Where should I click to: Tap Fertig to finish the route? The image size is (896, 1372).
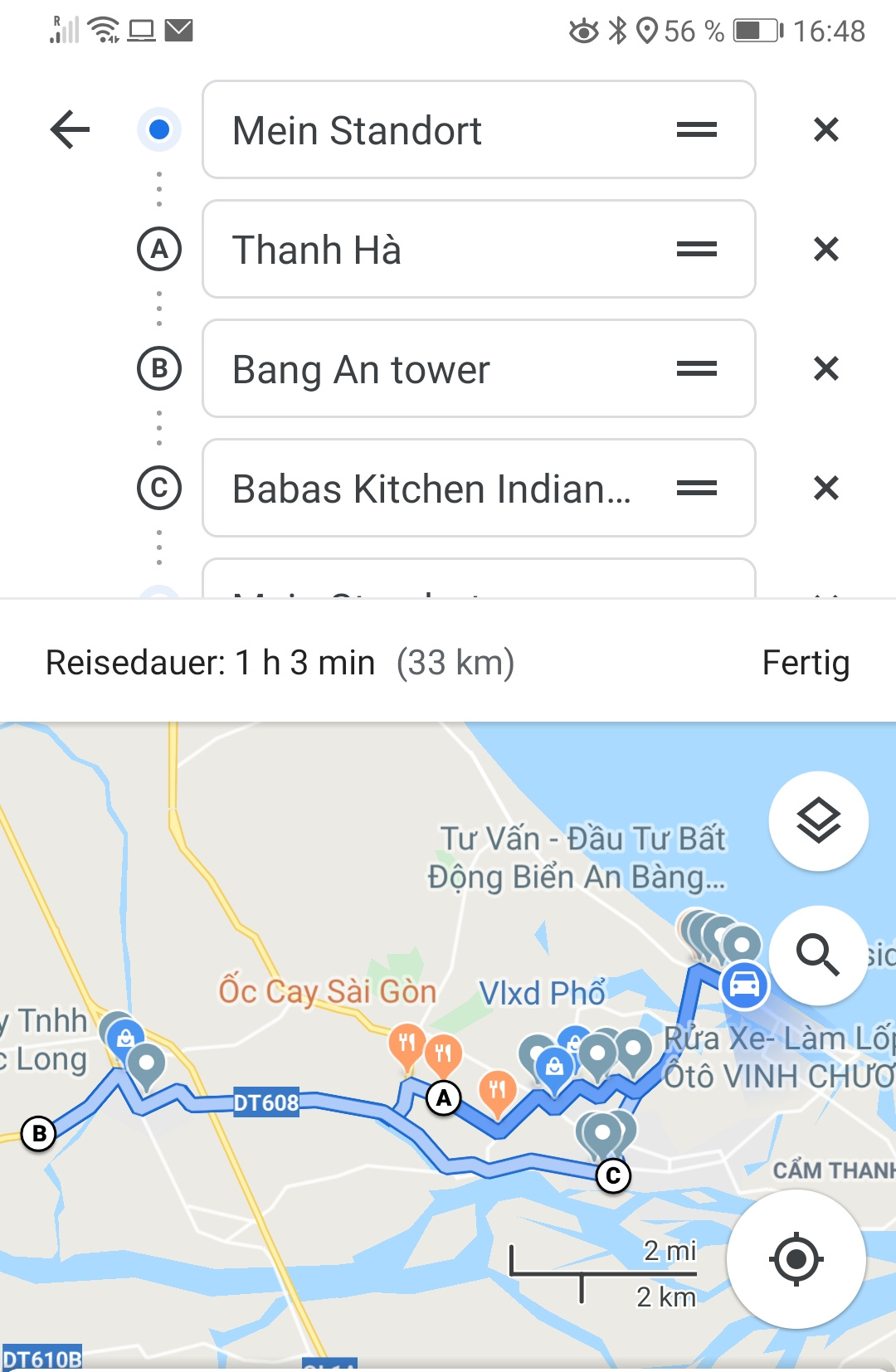pyautogui.click(x=806, y=664)
